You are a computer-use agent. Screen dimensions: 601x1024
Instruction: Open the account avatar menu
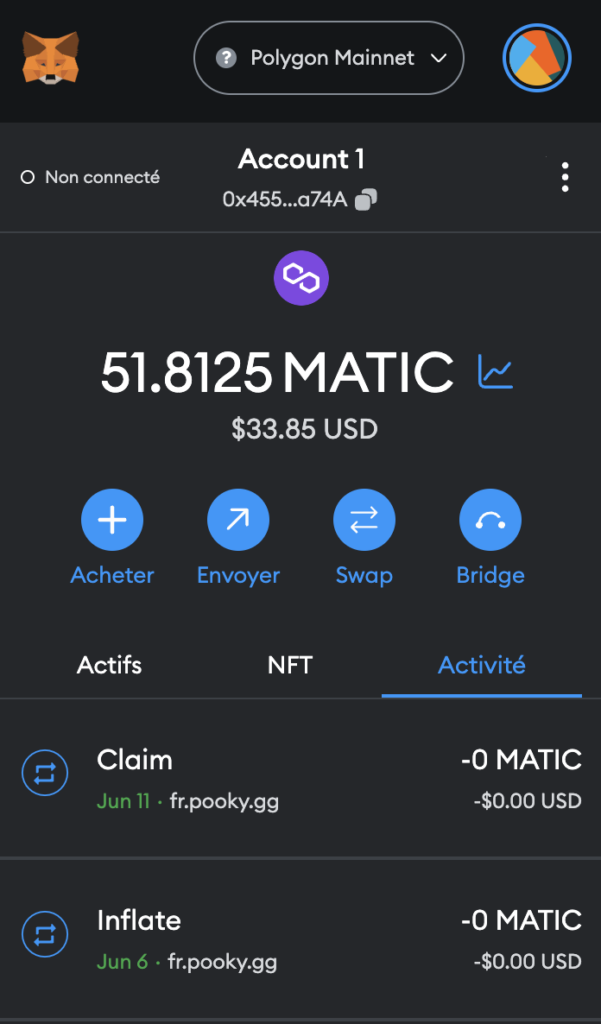point(536,58)
